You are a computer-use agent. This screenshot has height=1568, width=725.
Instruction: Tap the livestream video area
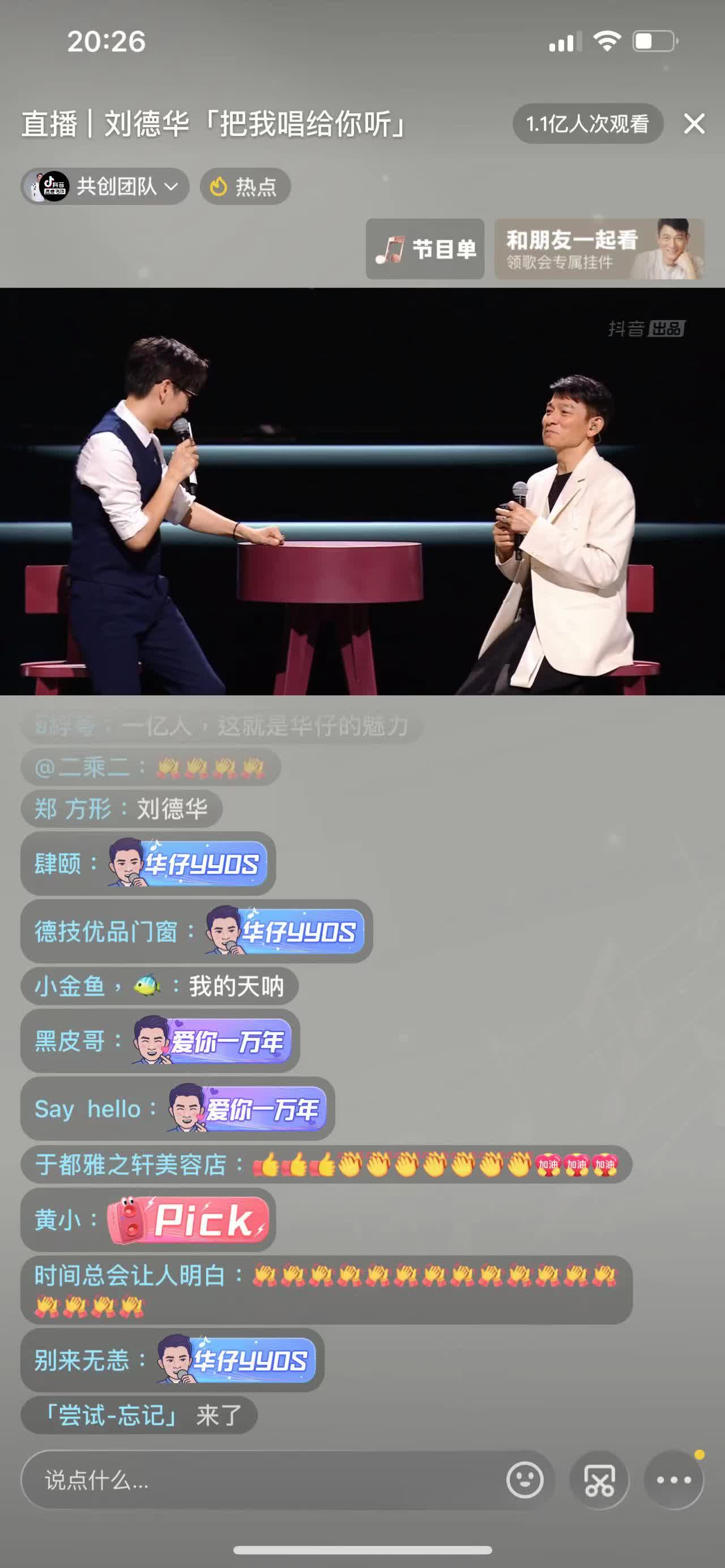(x=362, y=490)
